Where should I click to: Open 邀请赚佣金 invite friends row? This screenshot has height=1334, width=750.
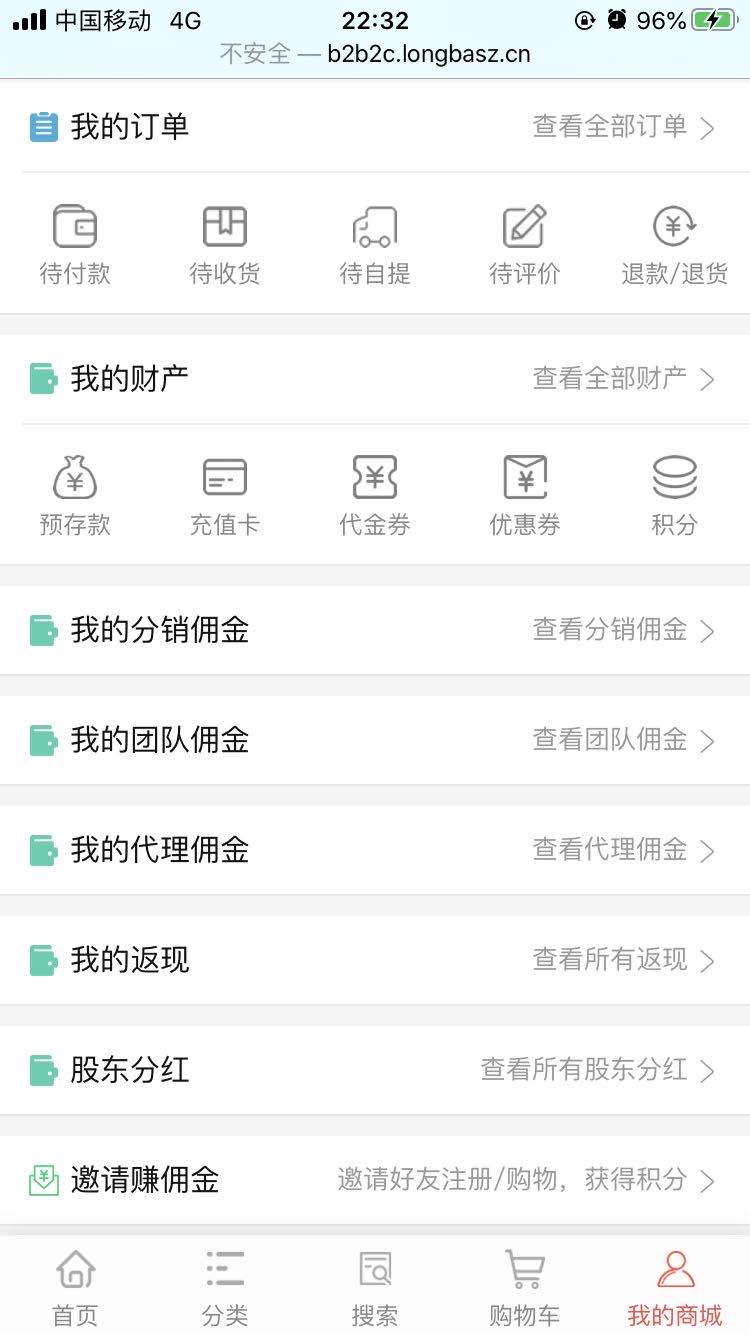click(x=375, y=1180)
